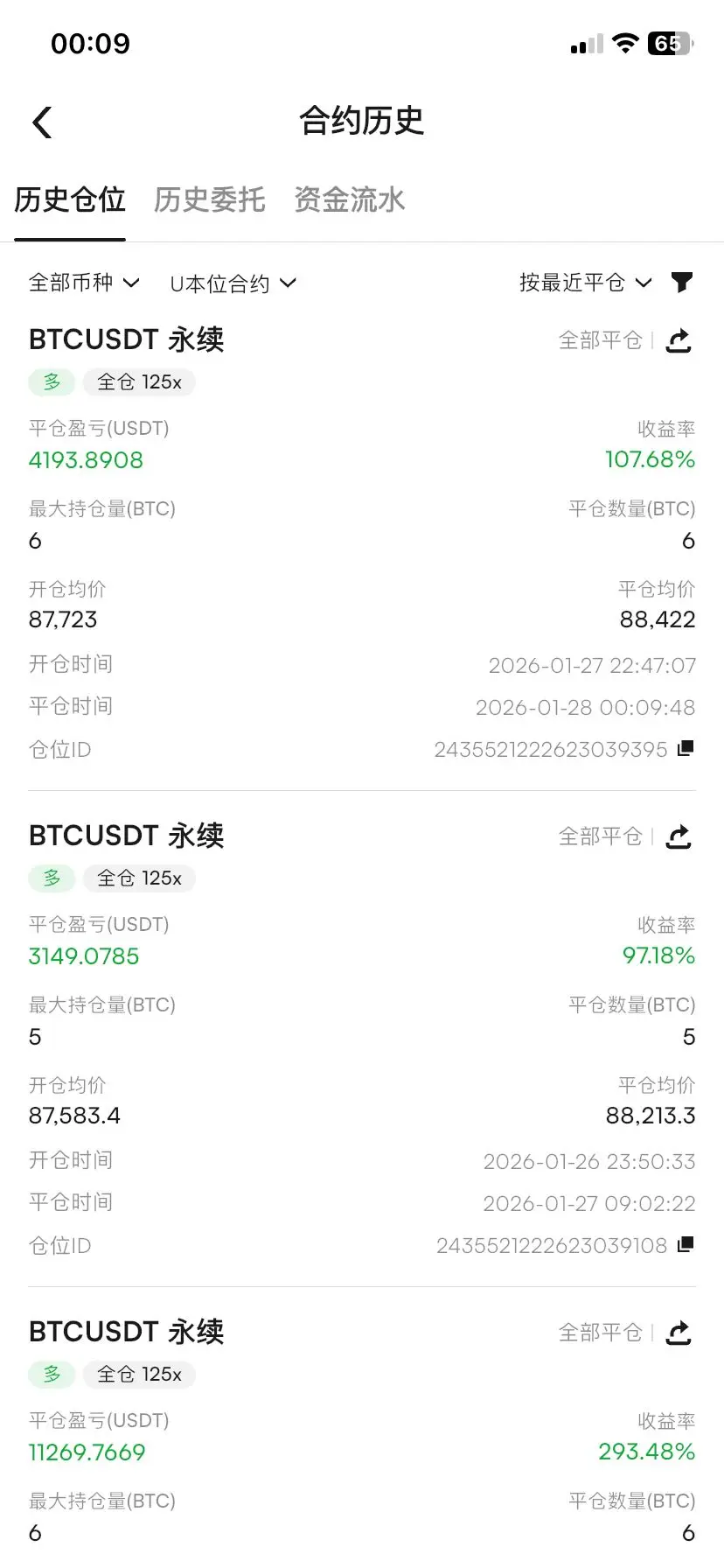This screenshot has width=724, height=1568.
Task: Expand the 全部币种 dropdown
Action: click(x=84, y=283)
